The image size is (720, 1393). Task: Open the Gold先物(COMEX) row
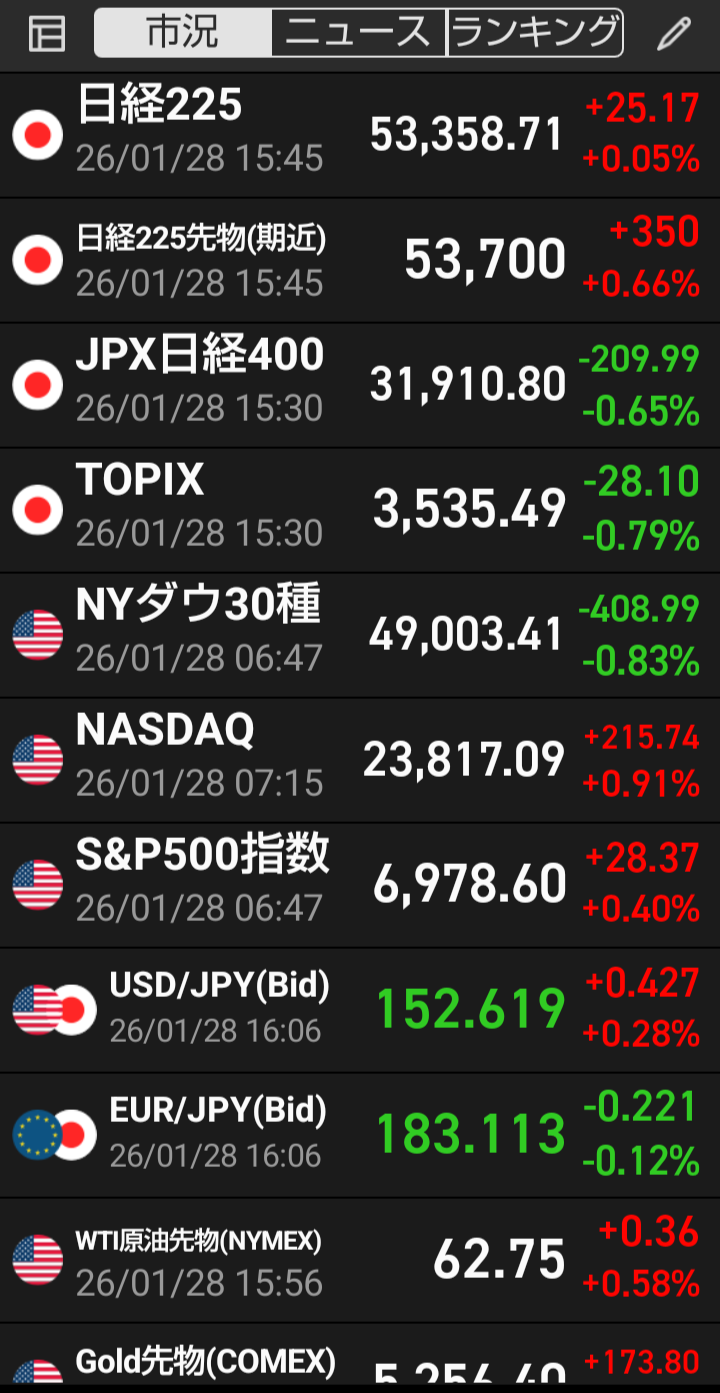coord(360,1355)
